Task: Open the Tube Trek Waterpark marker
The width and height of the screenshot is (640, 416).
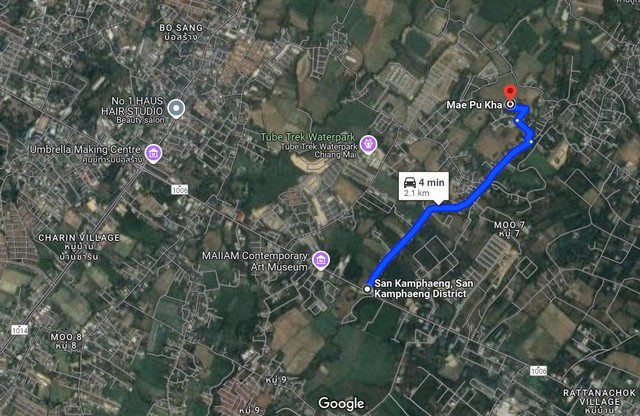Action: click(x=368, y=143)
